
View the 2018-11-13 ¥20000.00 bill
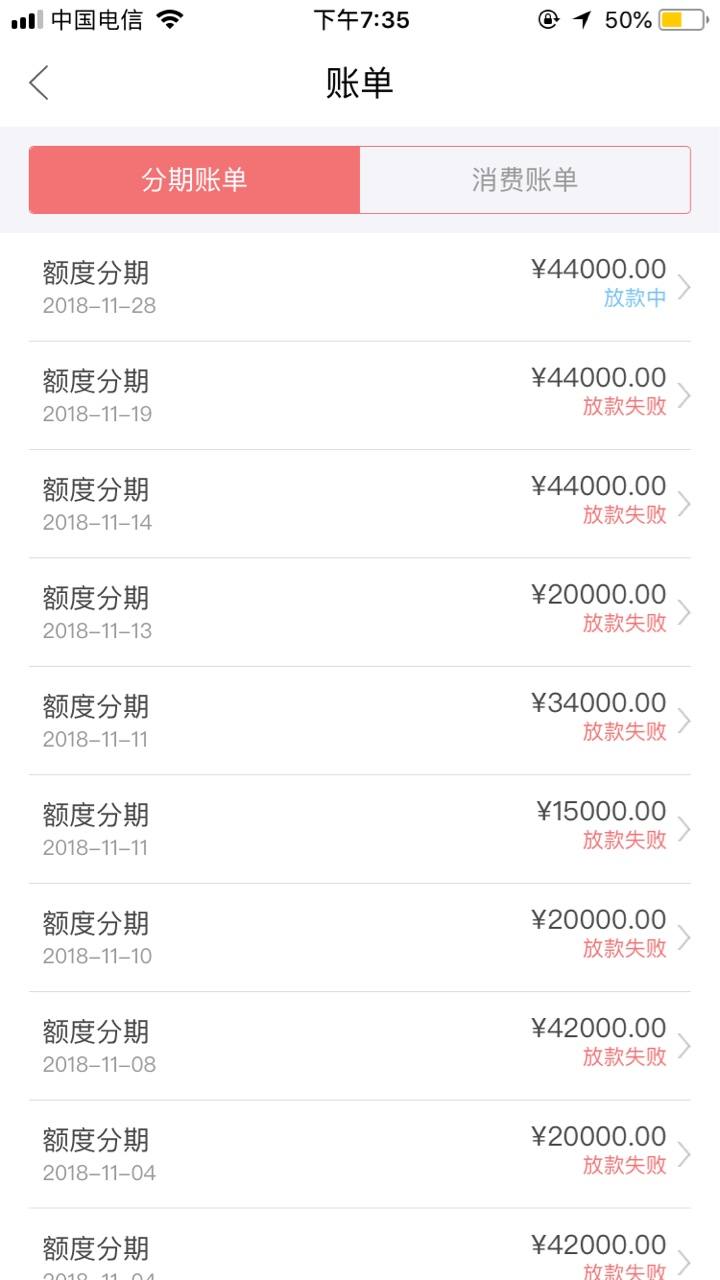[360, 612]
